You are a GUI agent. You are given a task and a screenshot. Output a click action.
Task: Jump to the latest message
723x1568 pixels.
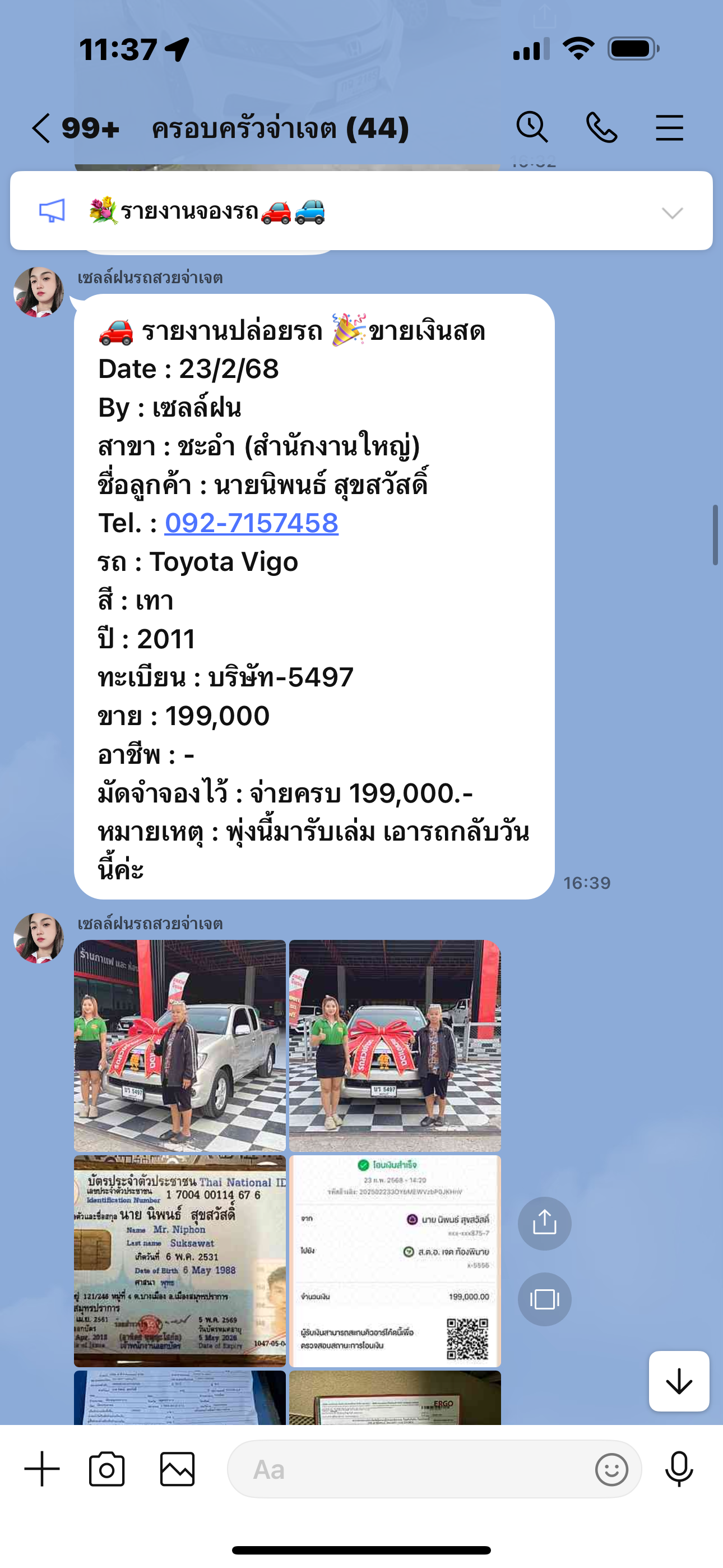click(x=679, y=1381)
